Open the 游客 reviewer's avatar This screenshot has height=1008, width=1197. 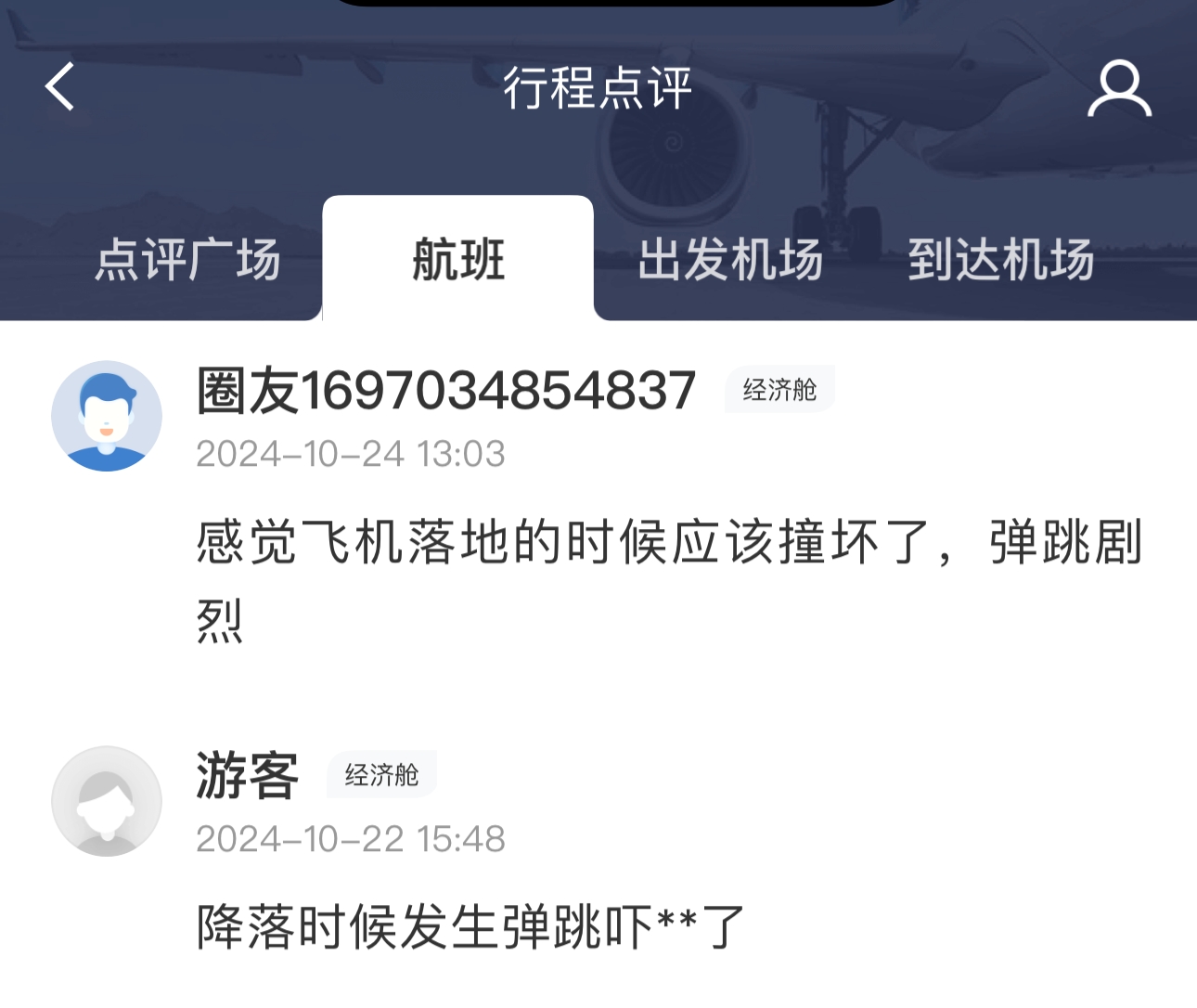coord(107,800)
